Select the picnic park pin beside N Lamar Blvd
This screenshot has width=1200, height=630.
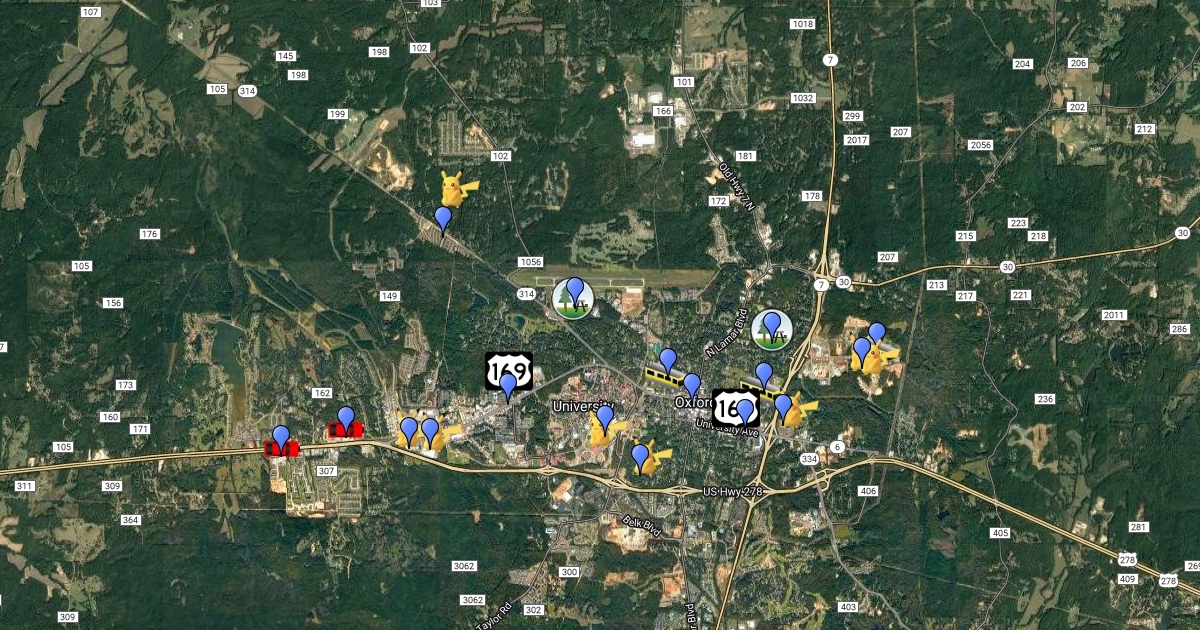tap(772, 326)
